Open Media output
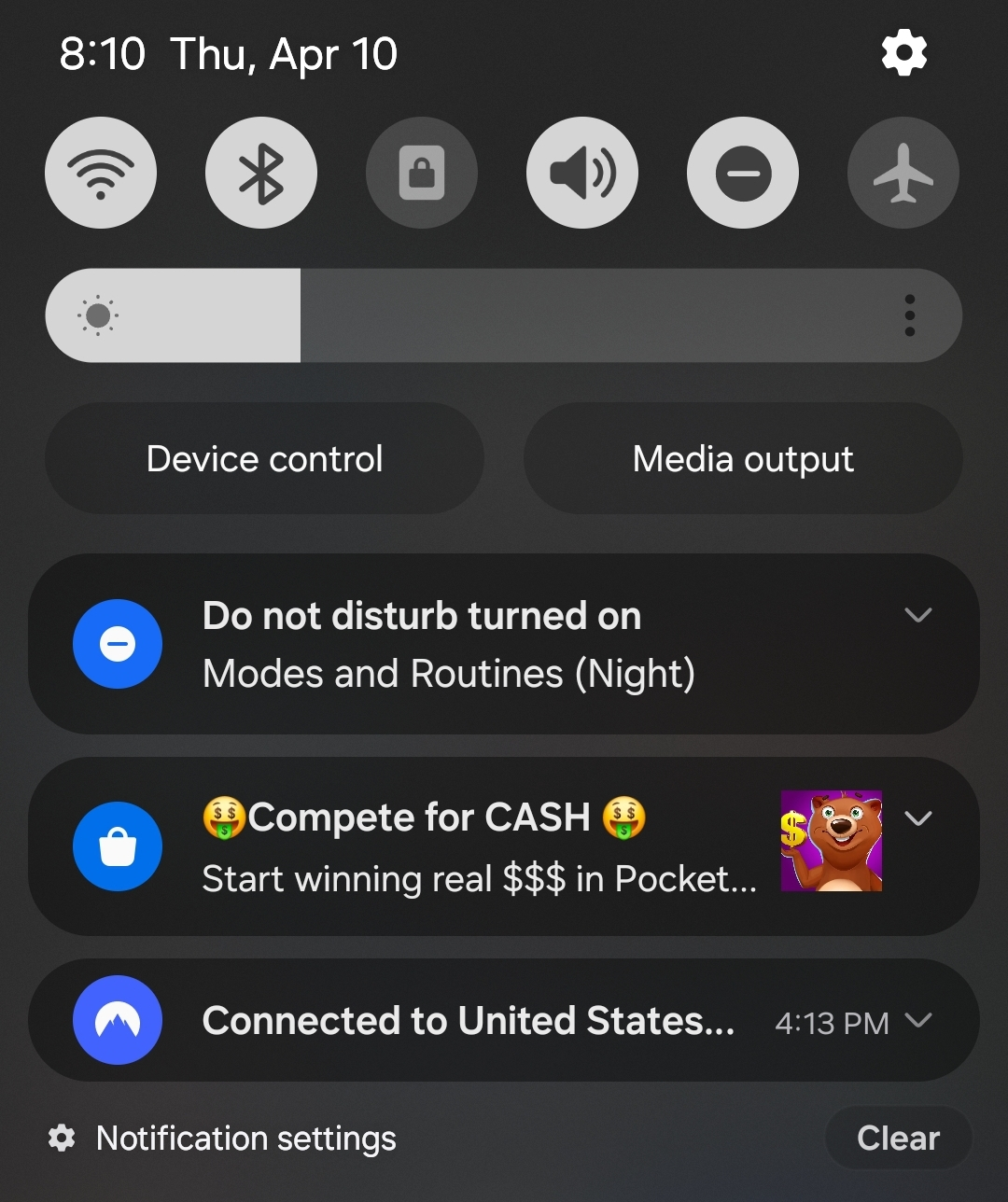The image size is (1008, 1202). coord(743,459)
